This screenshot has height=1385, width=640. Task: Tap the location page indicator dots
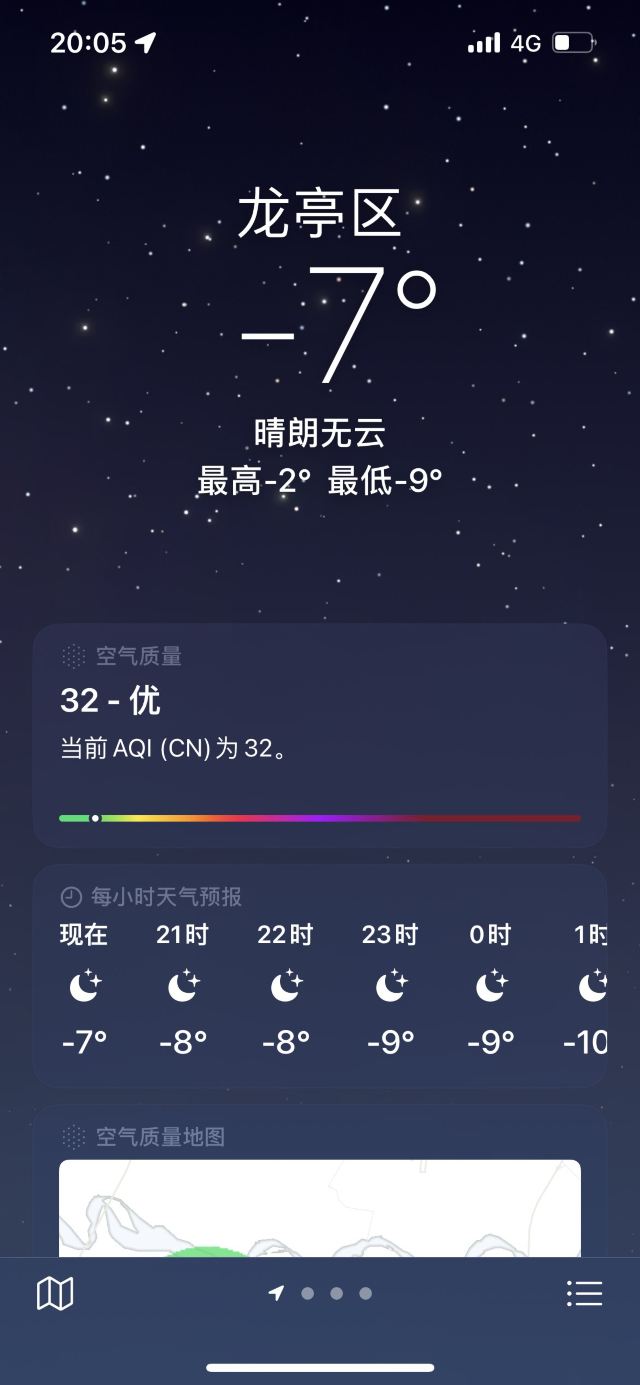click(x=321, y=1293)
